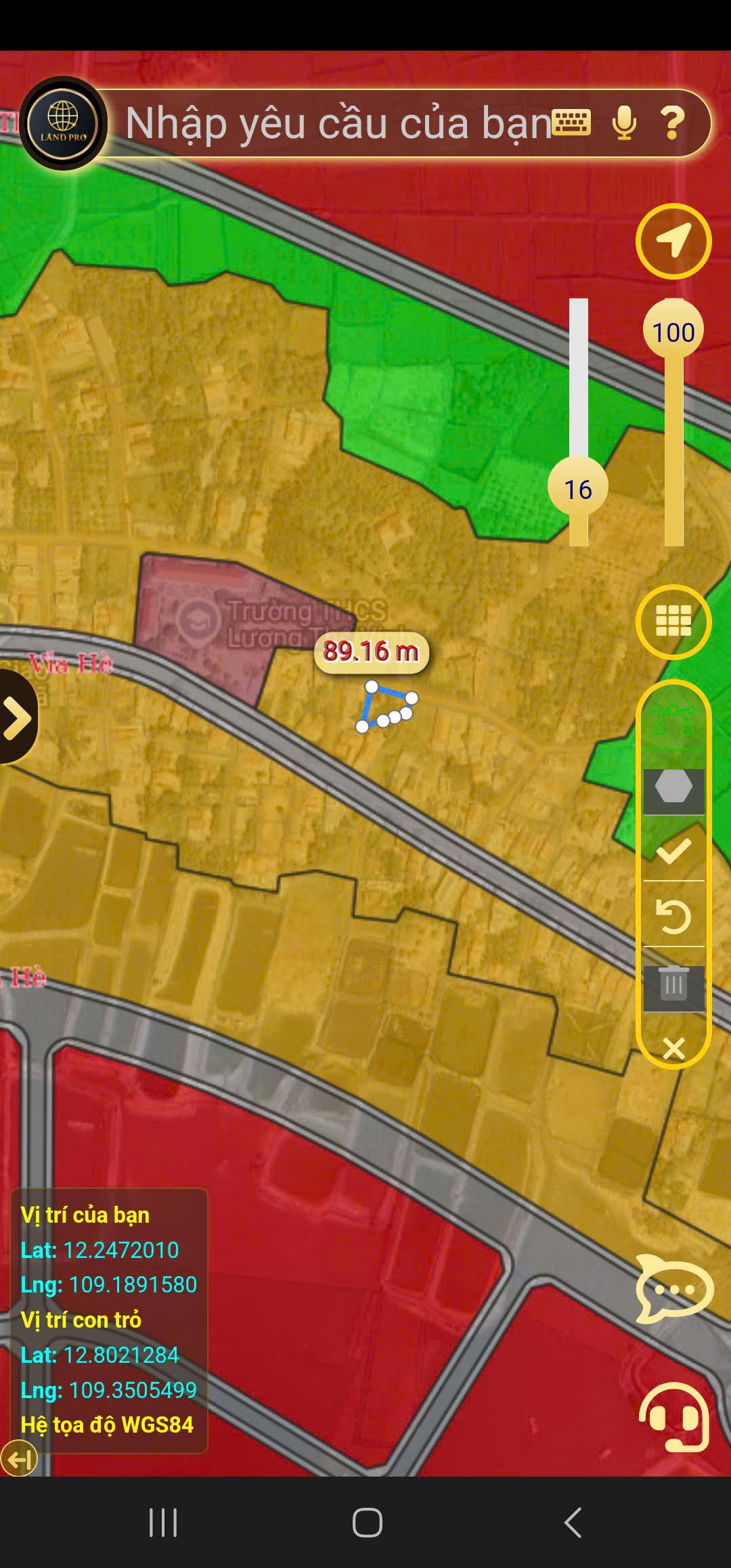This screenshot has width=731, height=1568.
Task: Start voice input with the microphone icon
Action: pyautogui.click(x=624, y=123)
